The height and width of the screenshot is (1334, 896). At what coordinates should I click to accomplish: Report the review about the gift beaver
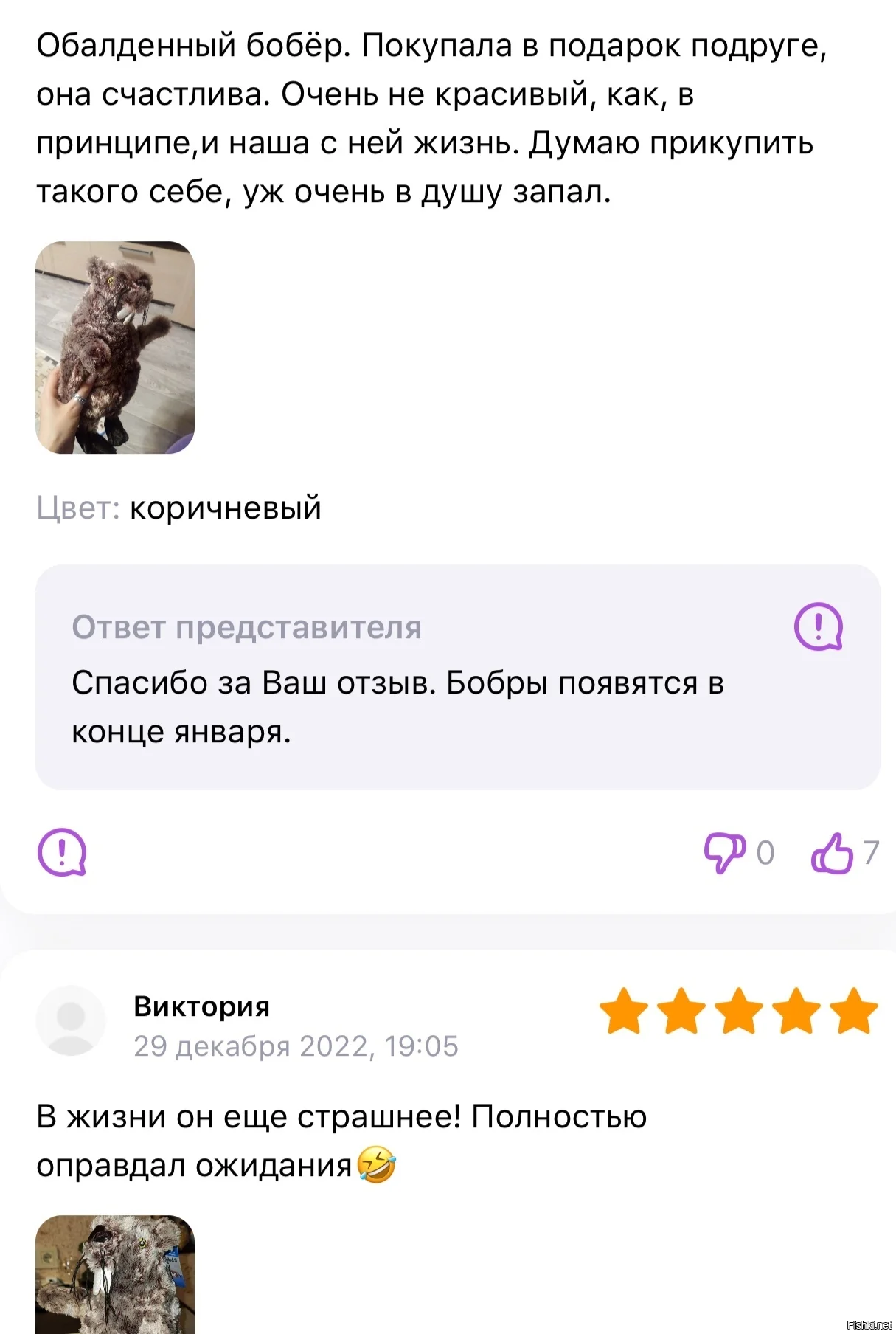pos(62,852)
